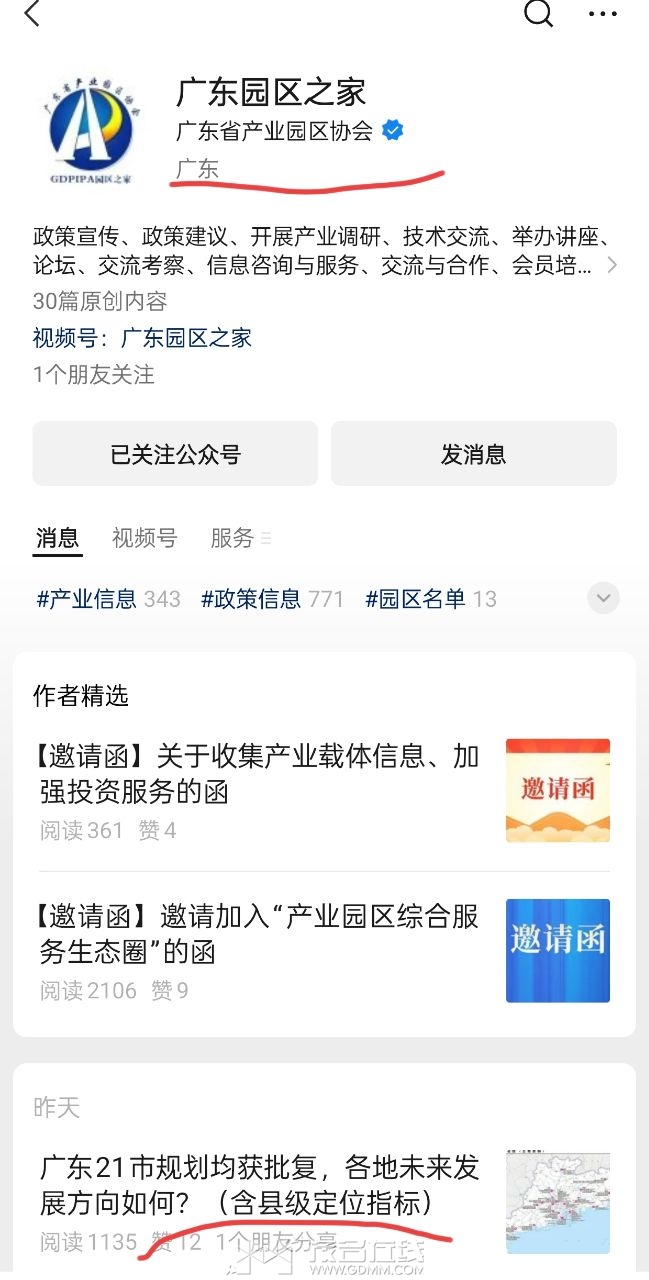Go back using the top-left arrow

(x=32, y=14)
